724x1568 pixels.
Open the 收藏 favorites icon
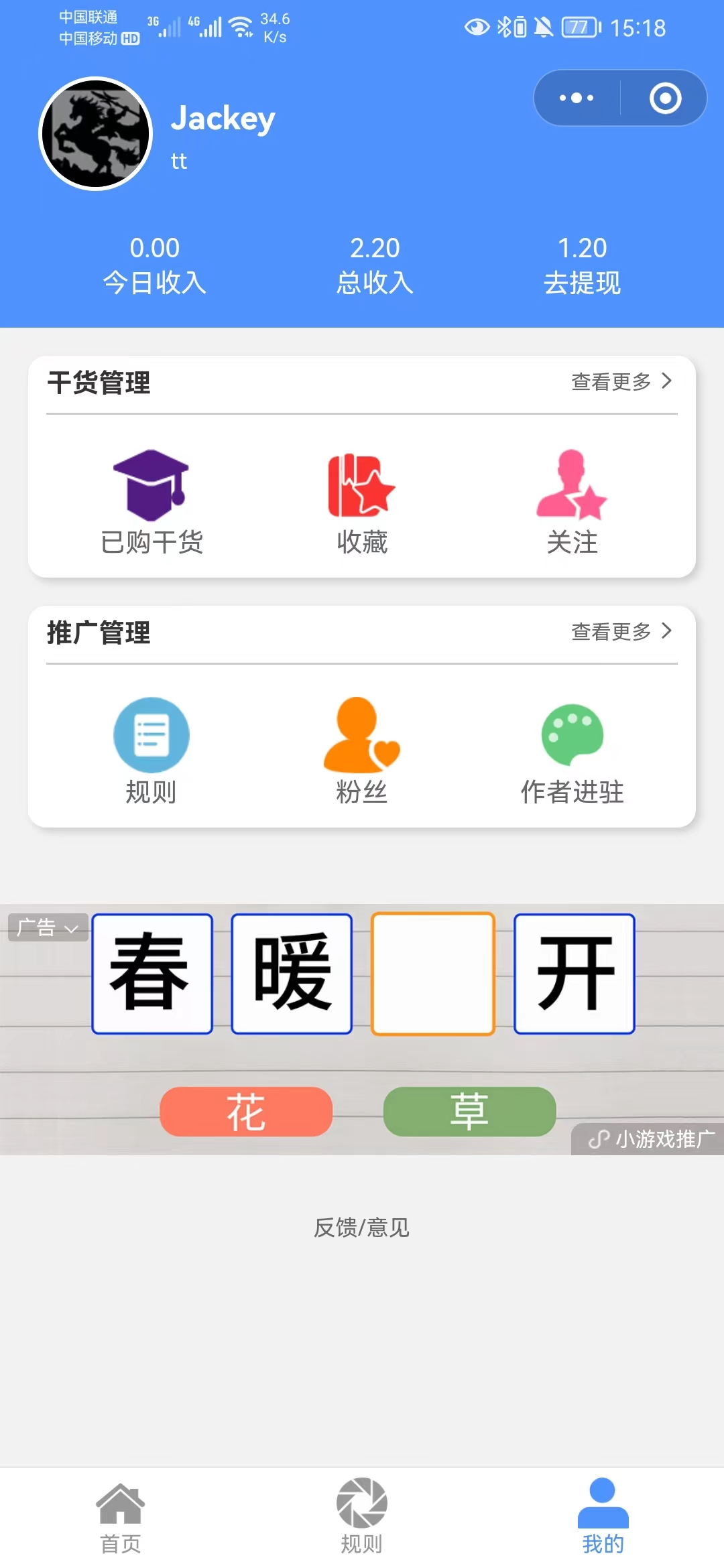pos(361,488)
